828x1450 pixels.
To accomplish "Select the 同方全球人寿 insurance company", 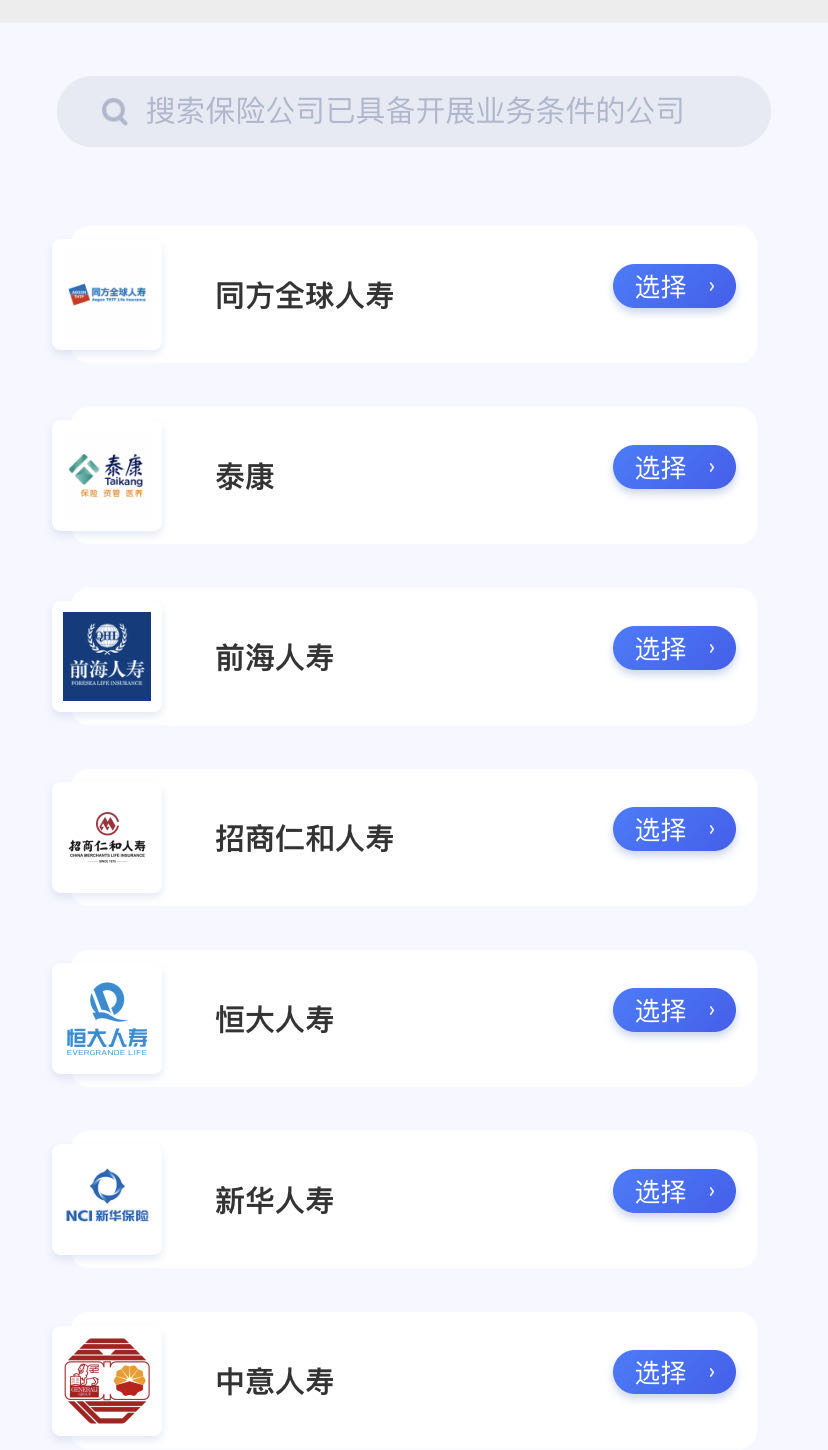I will 674,286.
